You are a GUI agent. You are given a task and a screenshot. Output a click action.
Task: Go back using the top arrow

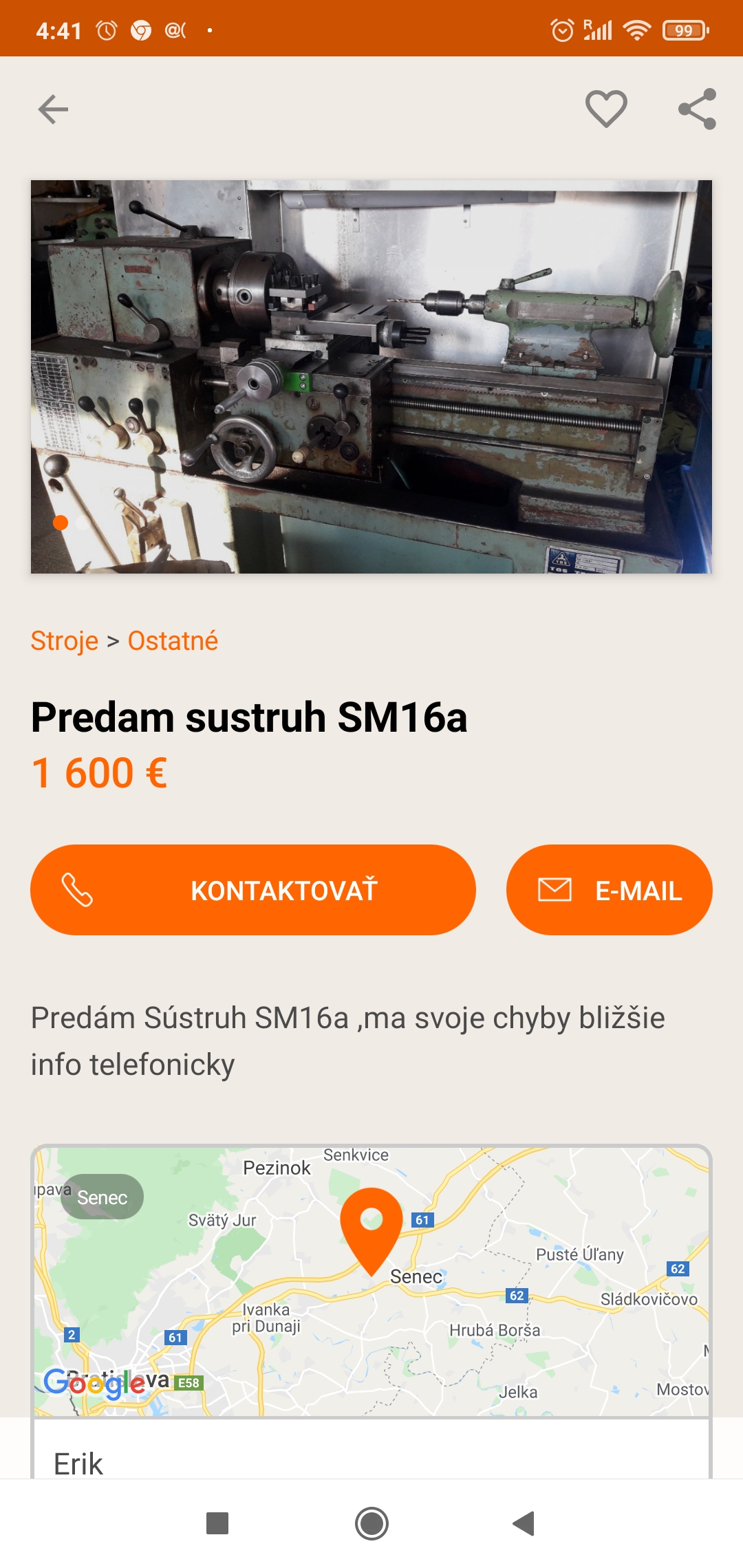click(53, 109)
